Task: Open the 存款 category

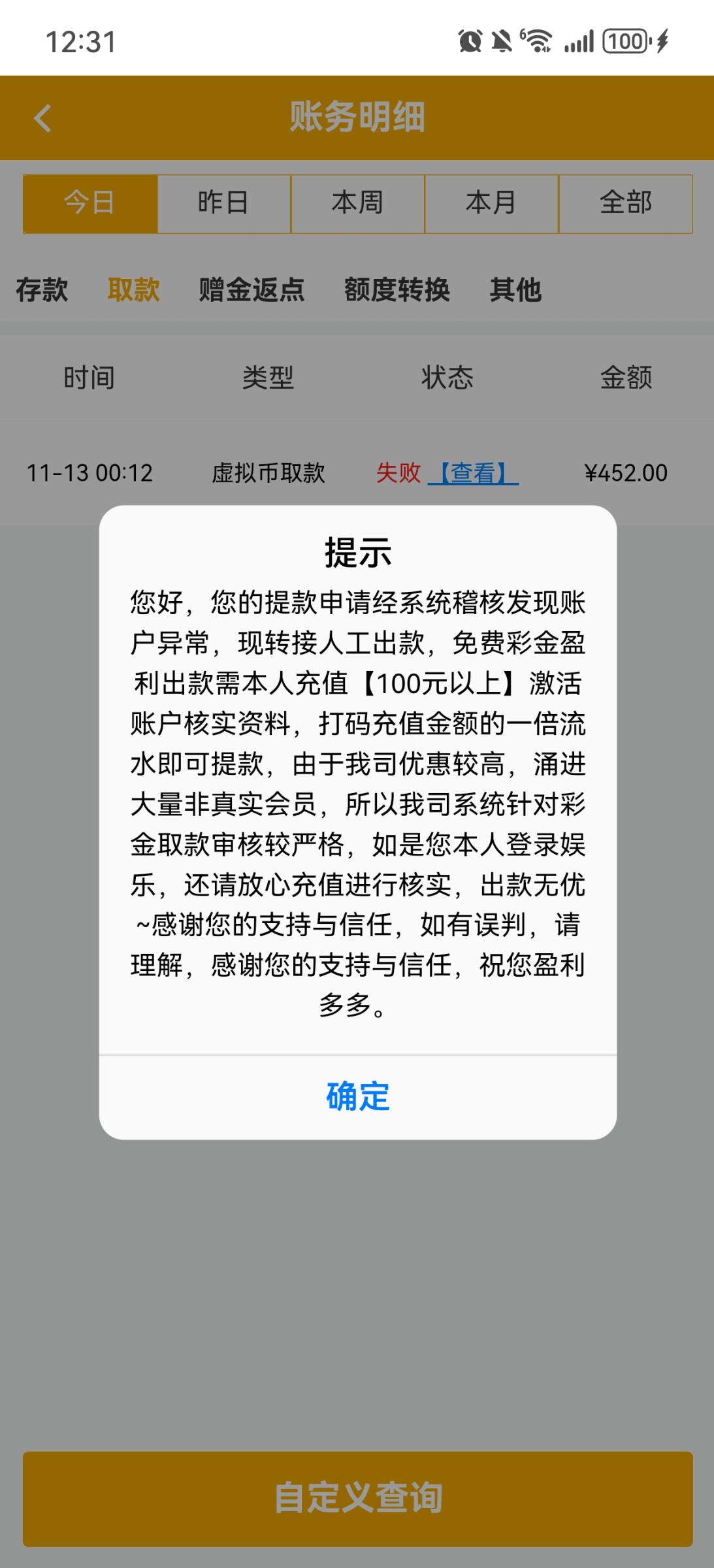Action: pos(42,289)
